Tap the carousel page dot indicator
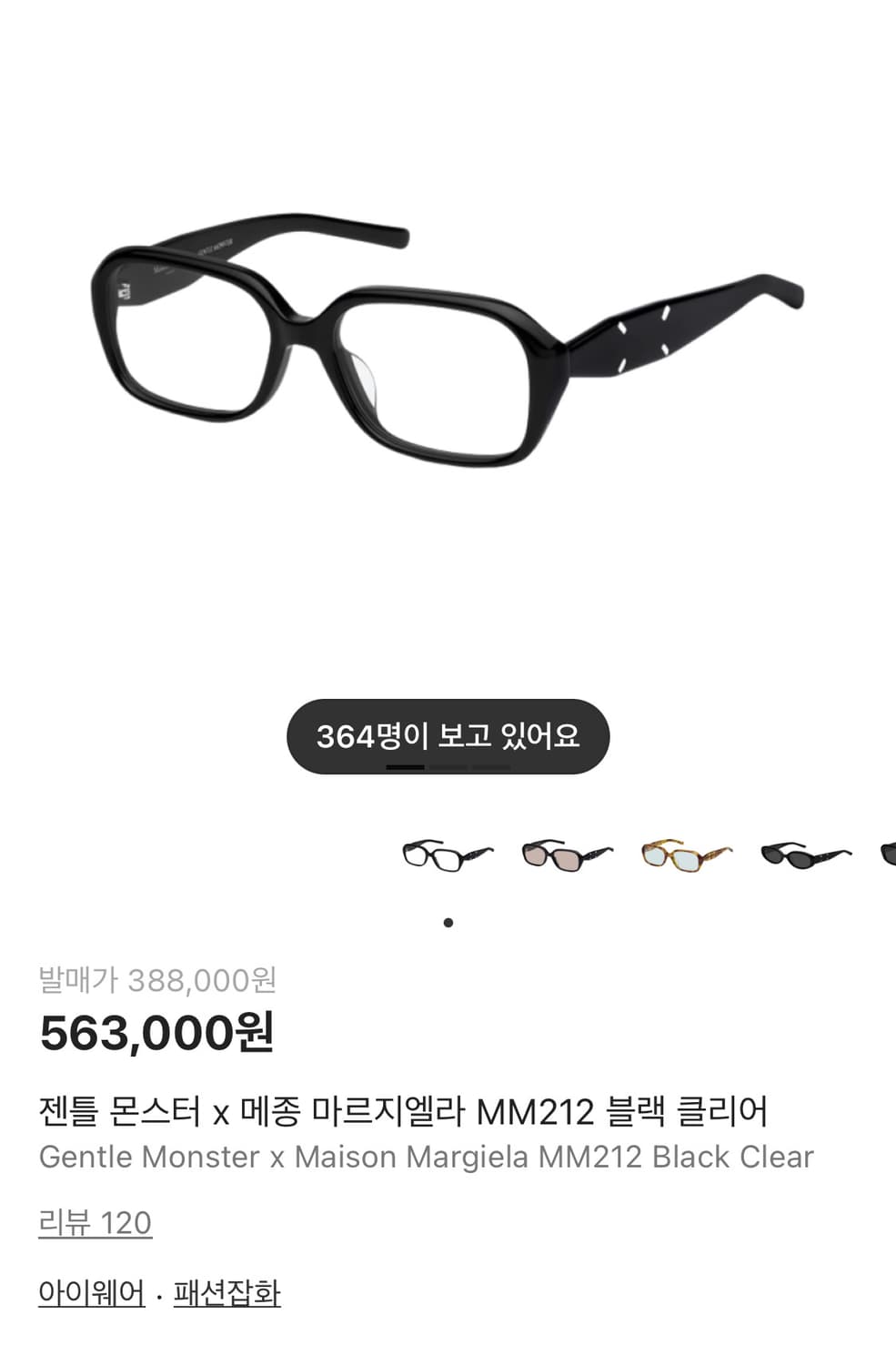 (448, 922)
